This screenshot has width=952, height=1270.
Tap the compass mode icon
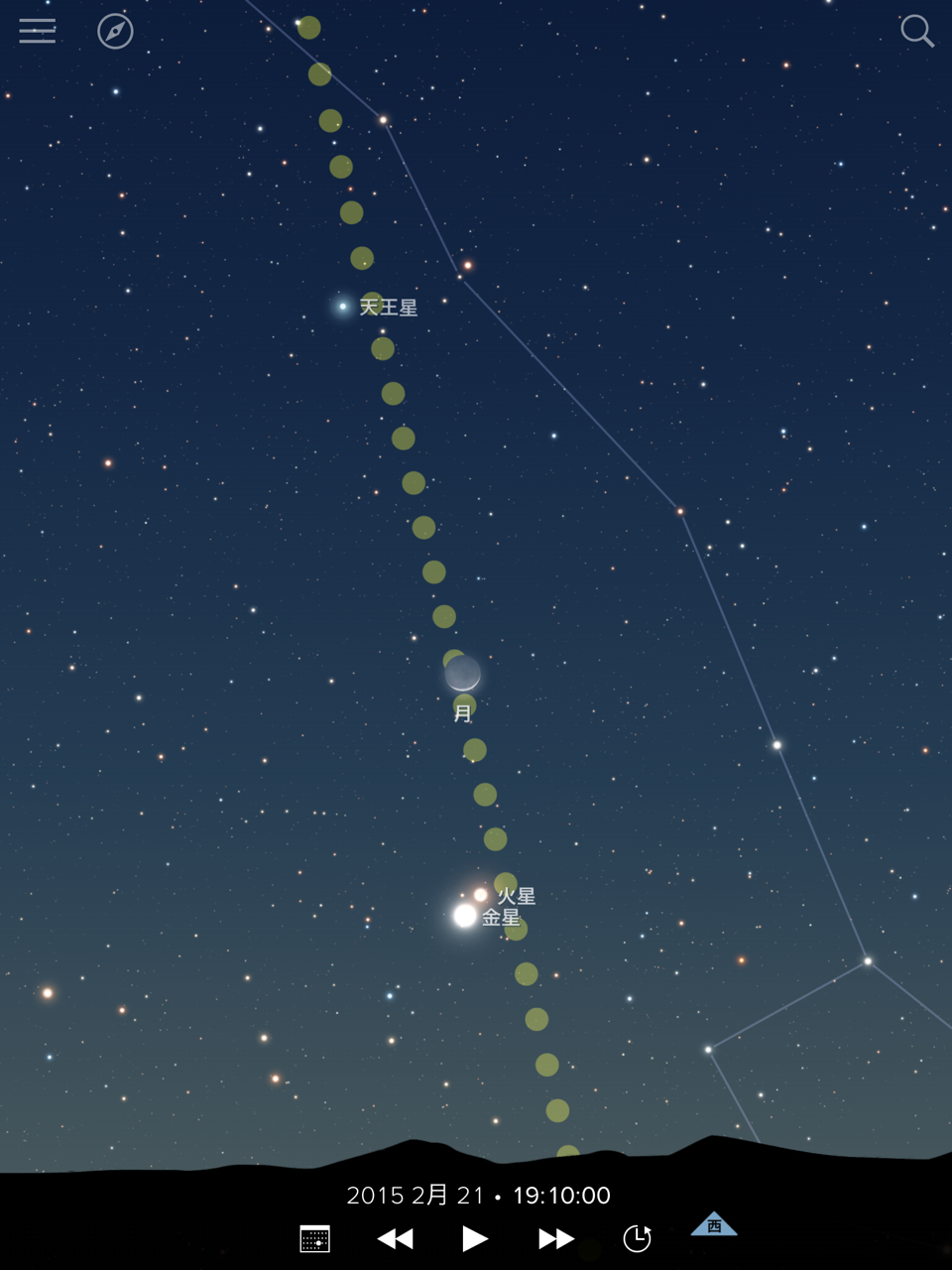(x=115, y=31)
